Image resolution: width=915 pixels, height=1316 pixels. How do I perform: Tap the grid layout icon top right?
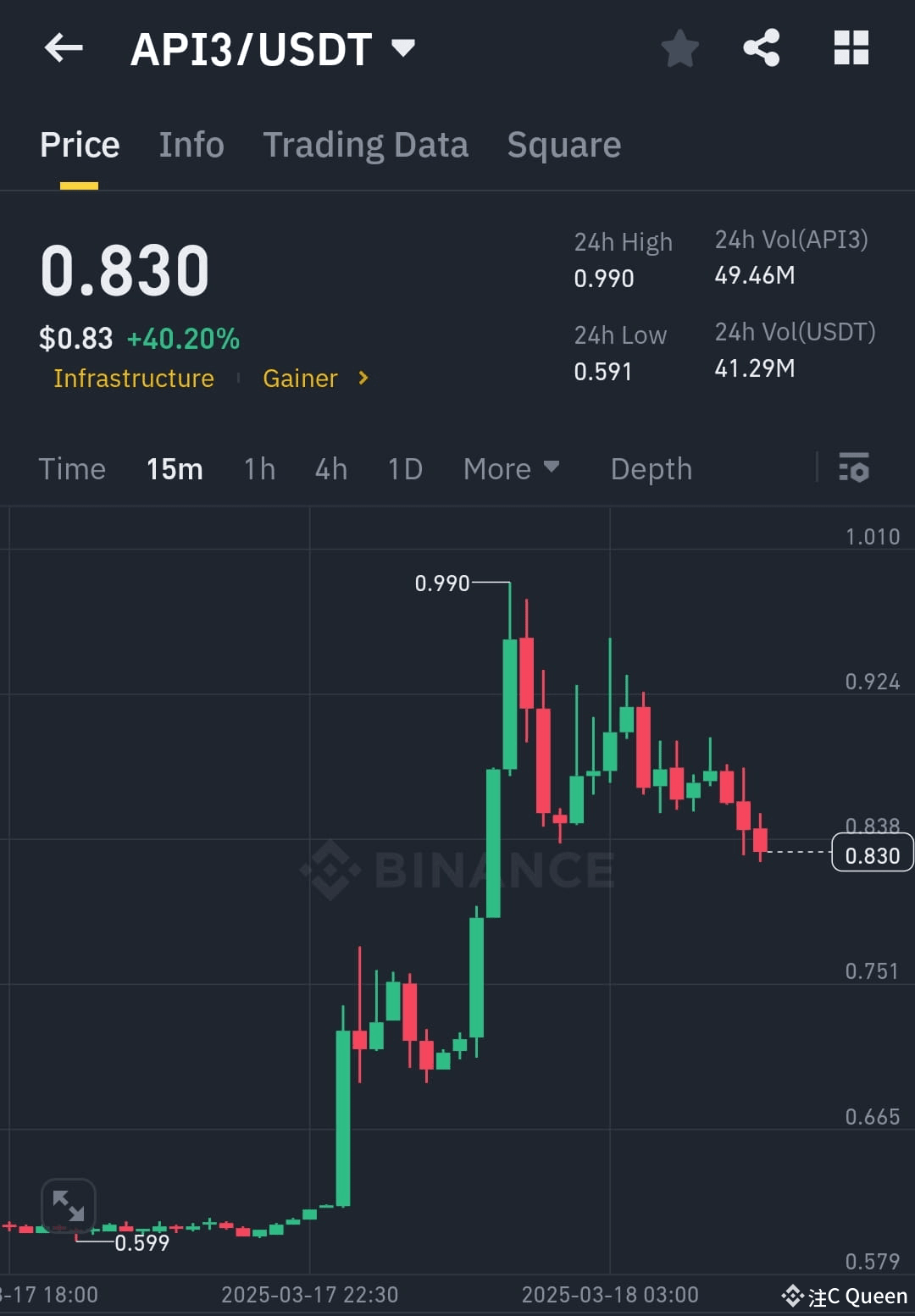click(851, 48)
